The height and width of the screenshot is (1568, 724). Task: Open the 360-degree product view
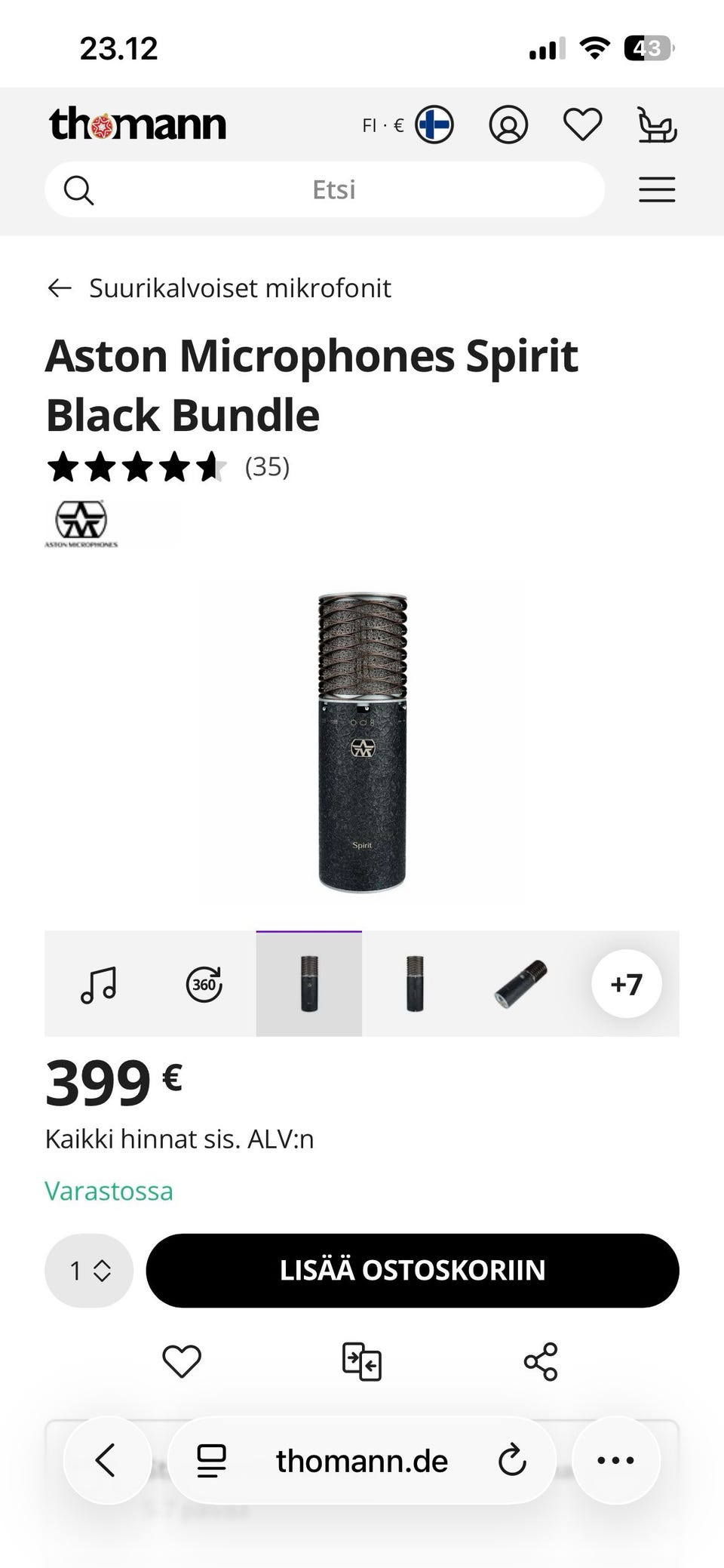[202, 984]
